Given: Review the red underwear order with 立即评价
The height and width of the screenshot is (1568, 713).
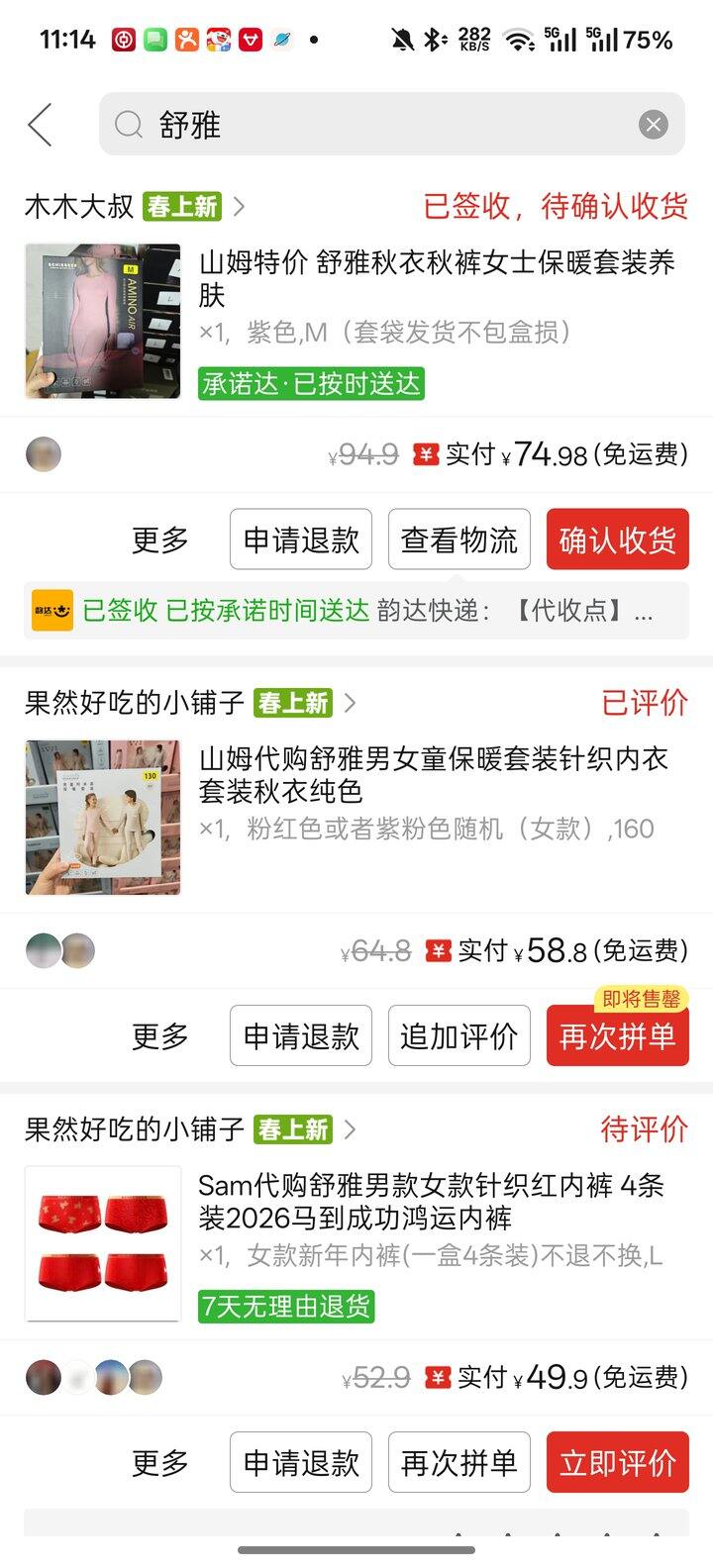Looking at the screenshot, I should pos(617,1463).
